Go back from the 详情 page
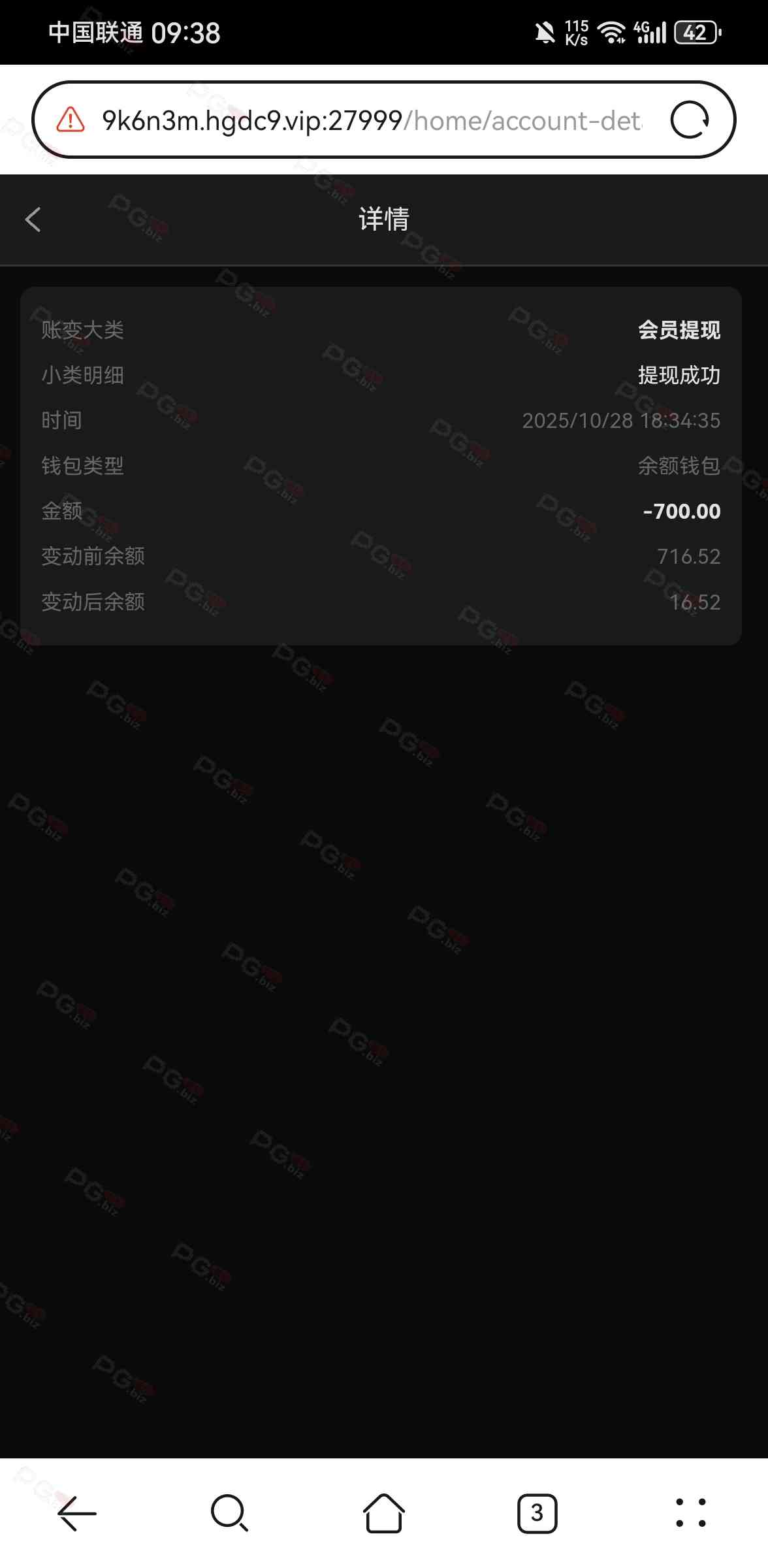This screenshot has width=768, height=1568. [x=33, y=220]
